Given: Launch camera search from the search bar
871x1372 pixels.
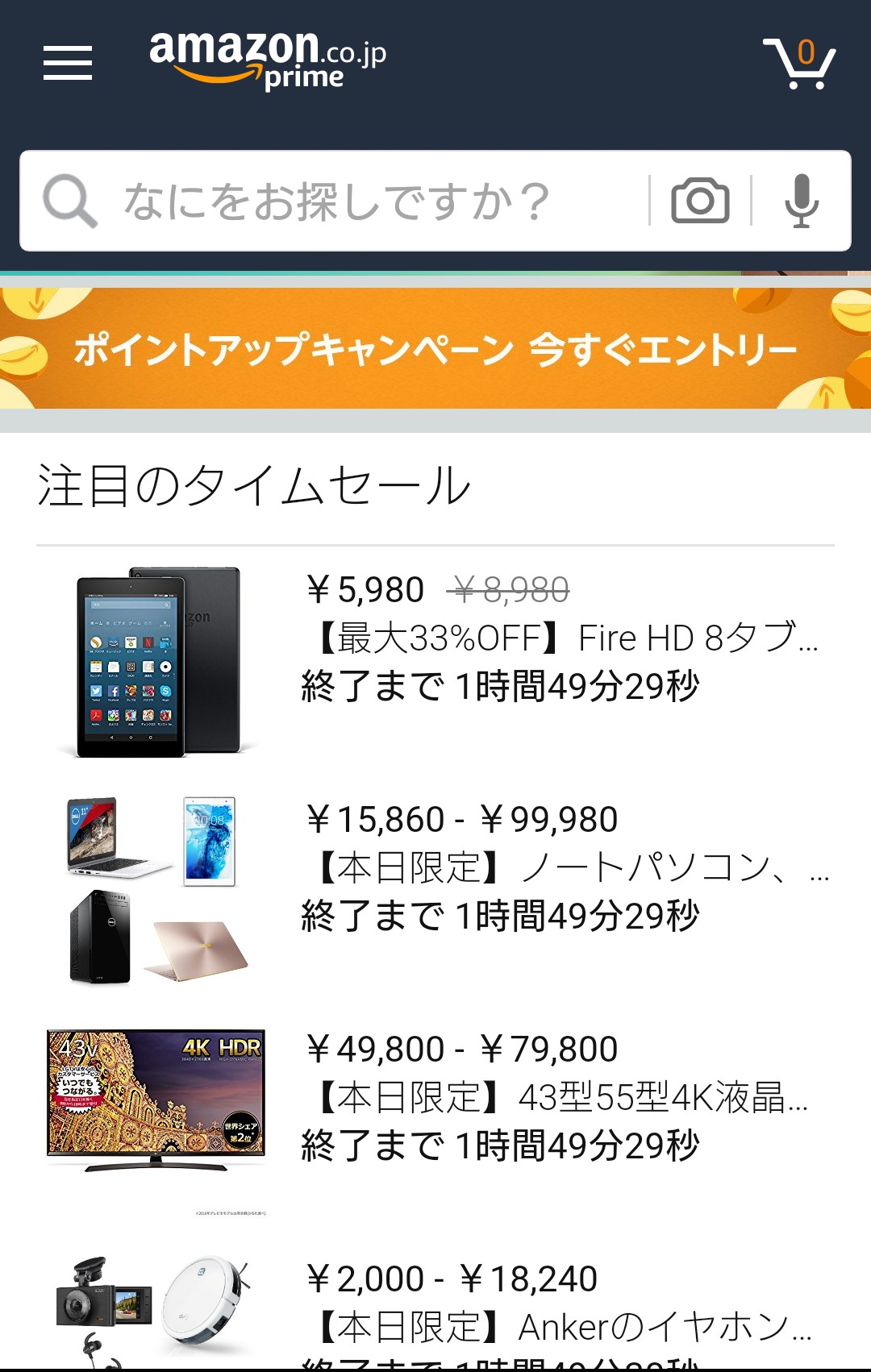Looking at the screenshot, I should point(700,201).
